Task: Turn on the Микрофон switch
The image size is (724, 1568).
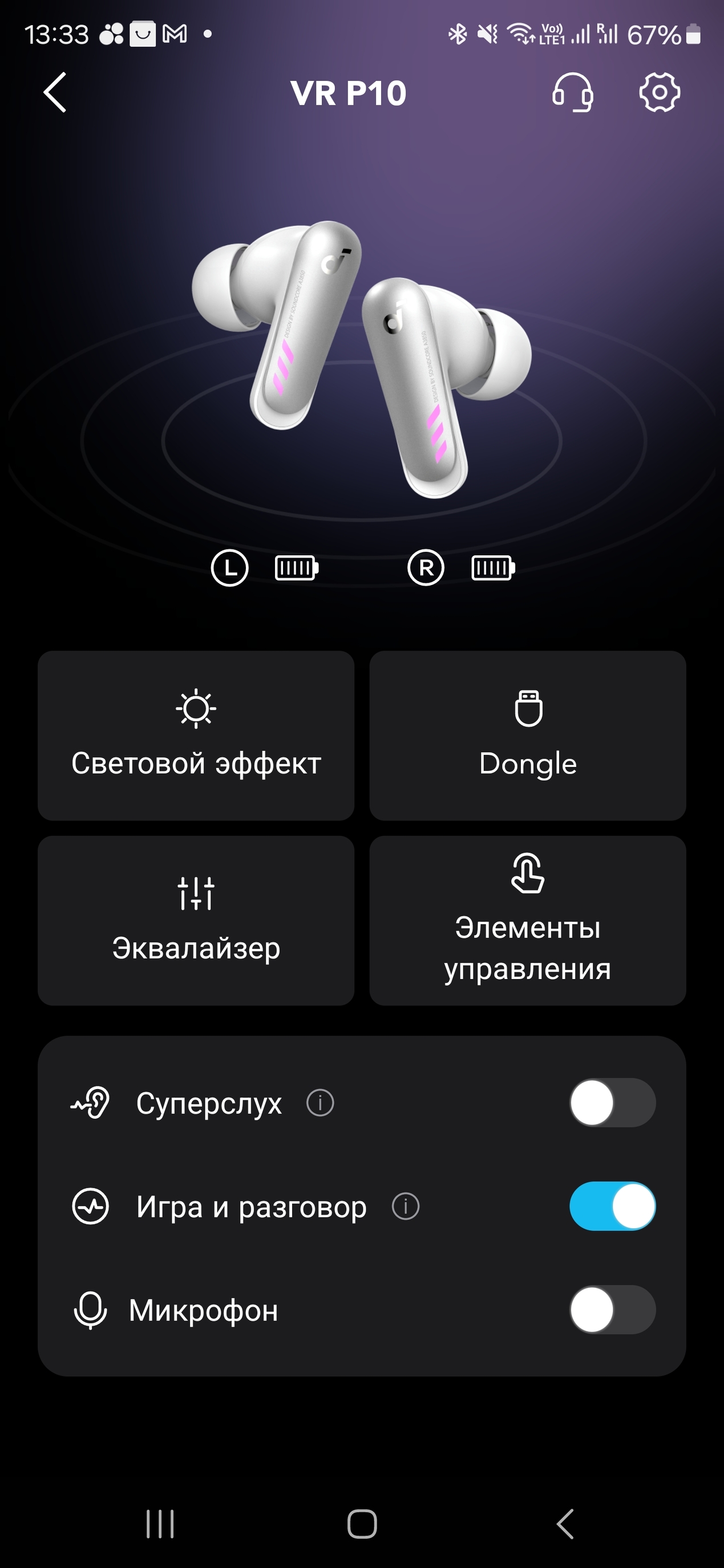Action: 613,1309
